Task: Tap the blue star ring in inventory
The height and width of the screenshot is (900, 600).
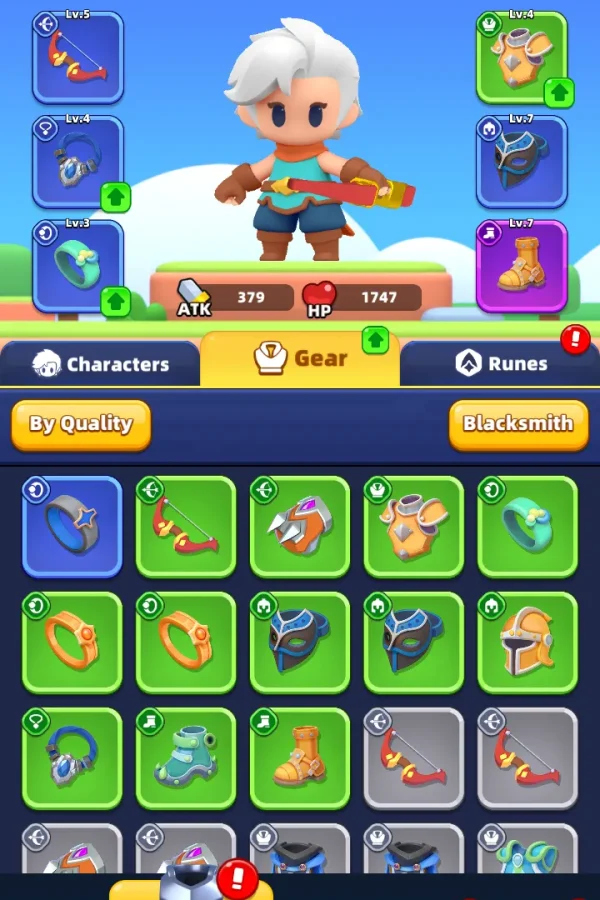Action: coord(72,527)
